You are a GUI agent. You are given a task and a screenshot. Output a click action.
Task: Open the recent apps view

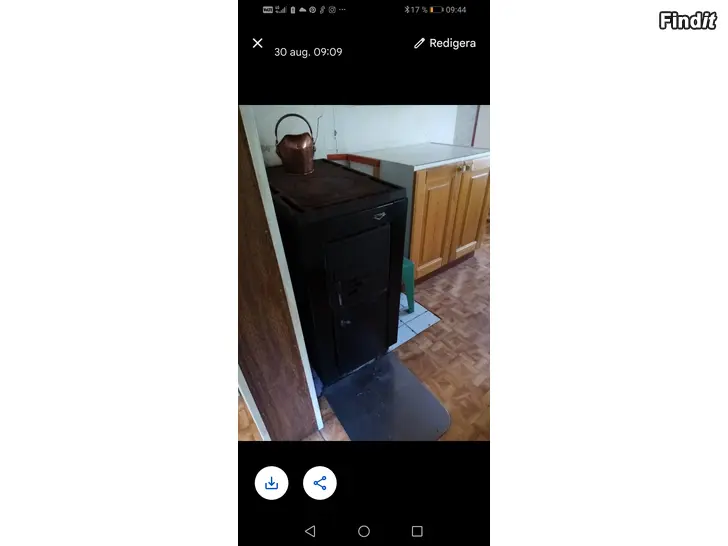click(417, 531)
